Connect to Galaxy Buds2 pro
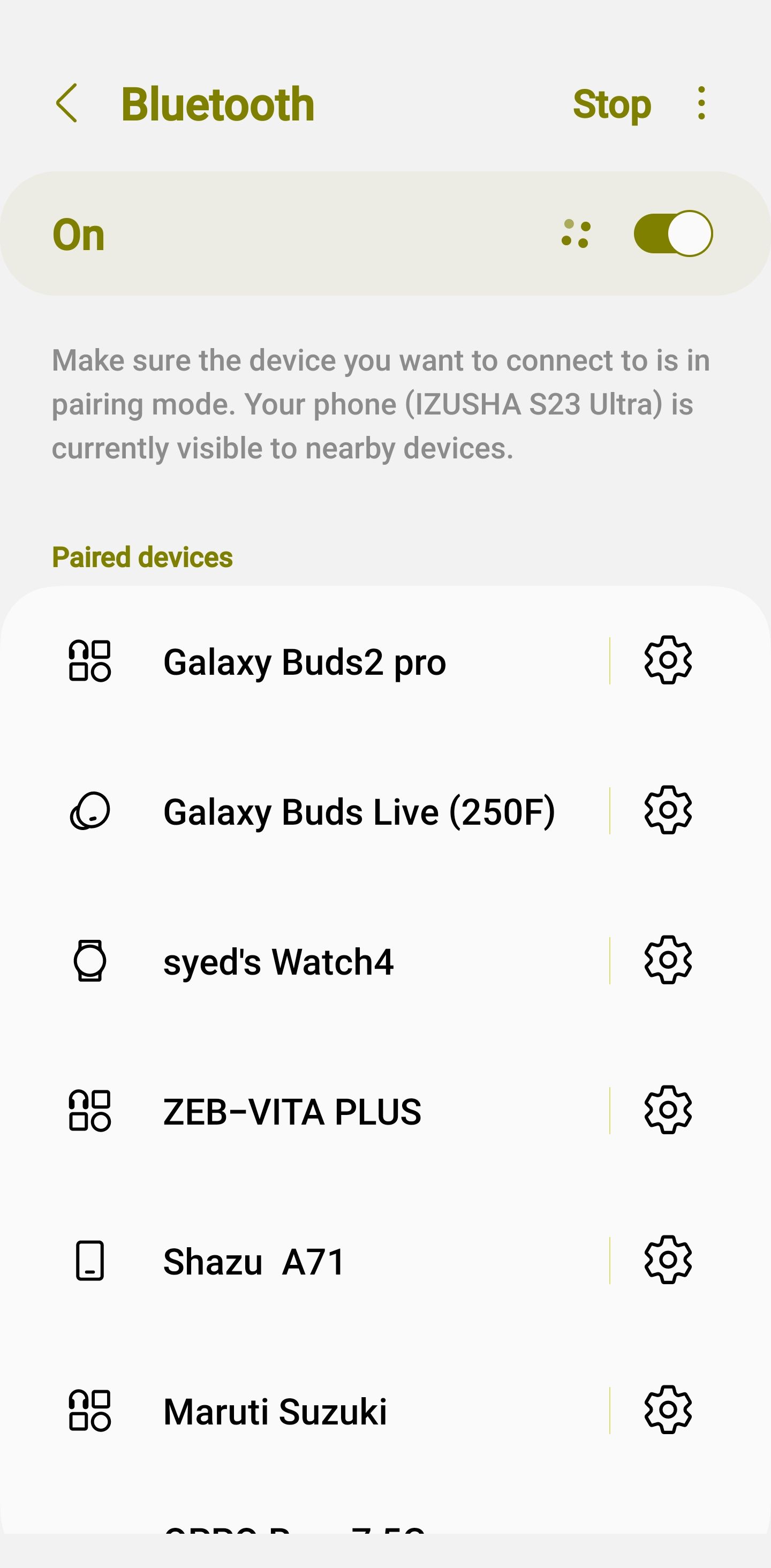 tap(304, 663)
